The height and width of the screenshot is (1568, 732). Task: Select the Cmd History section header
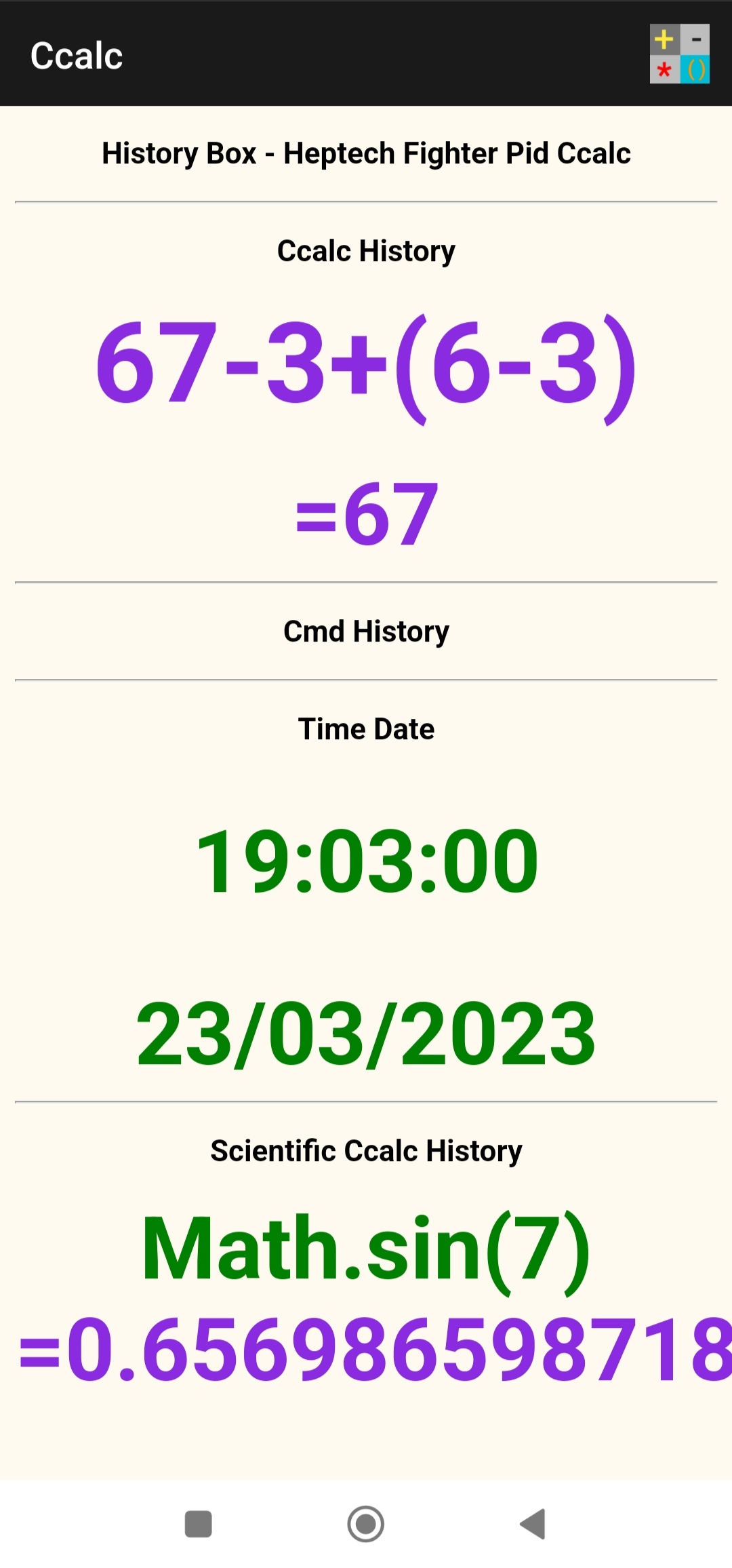[366, 630]
